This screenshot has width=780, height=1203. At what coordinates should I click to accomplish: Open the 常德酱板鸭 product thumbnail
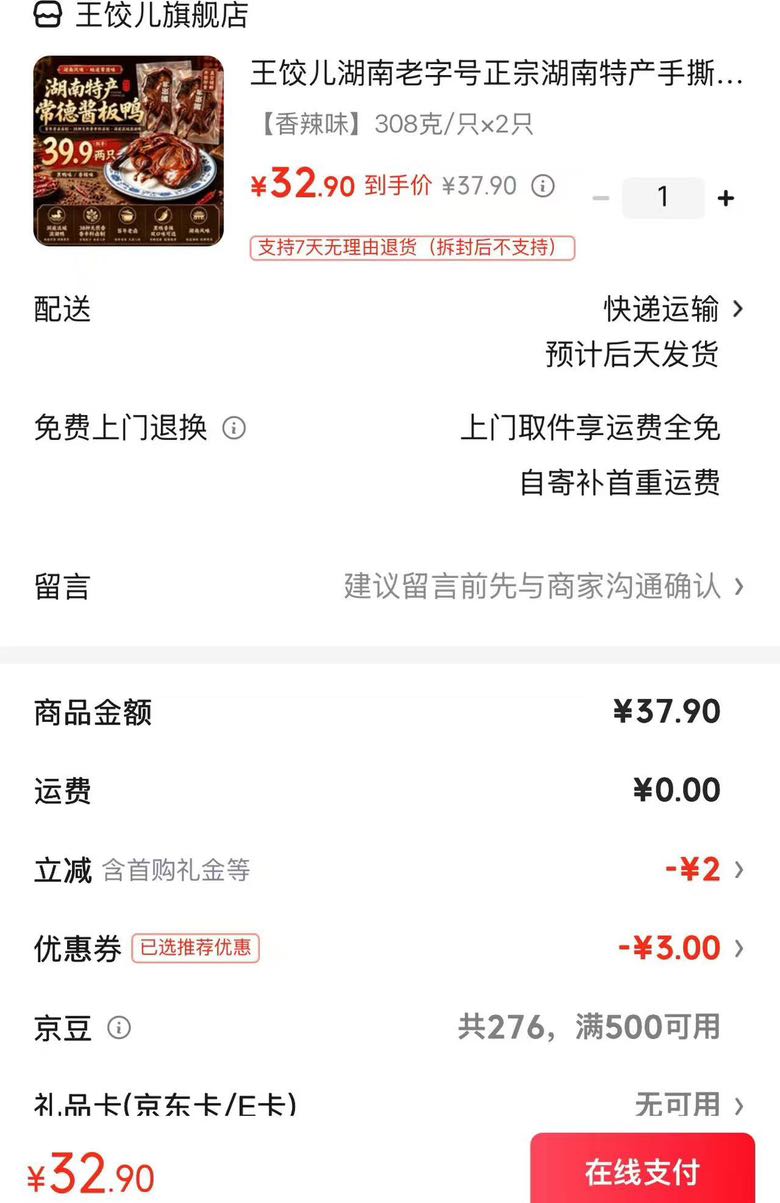pyautogui.click(x=129, y=151)
